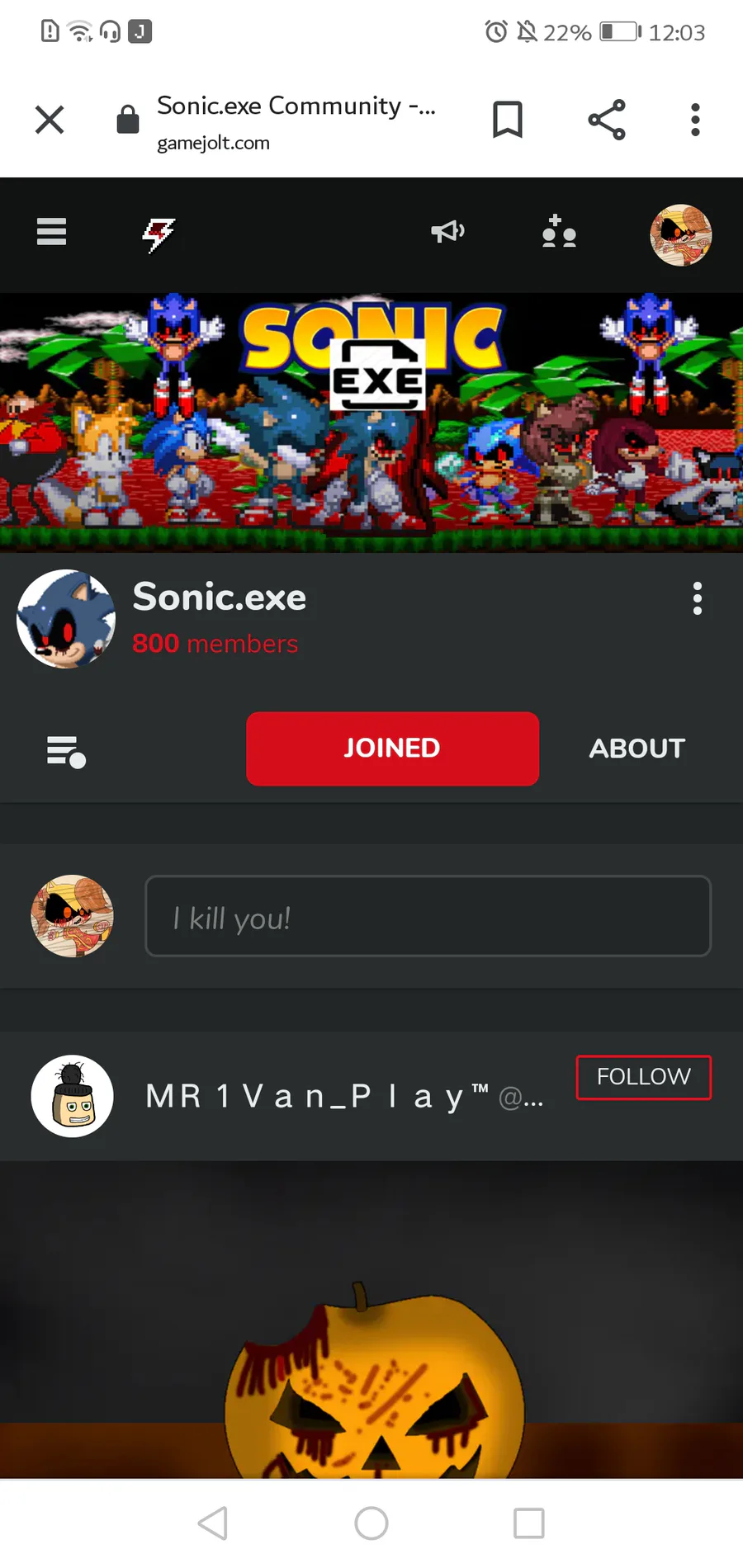Go back with system back button

[213, 1523]
